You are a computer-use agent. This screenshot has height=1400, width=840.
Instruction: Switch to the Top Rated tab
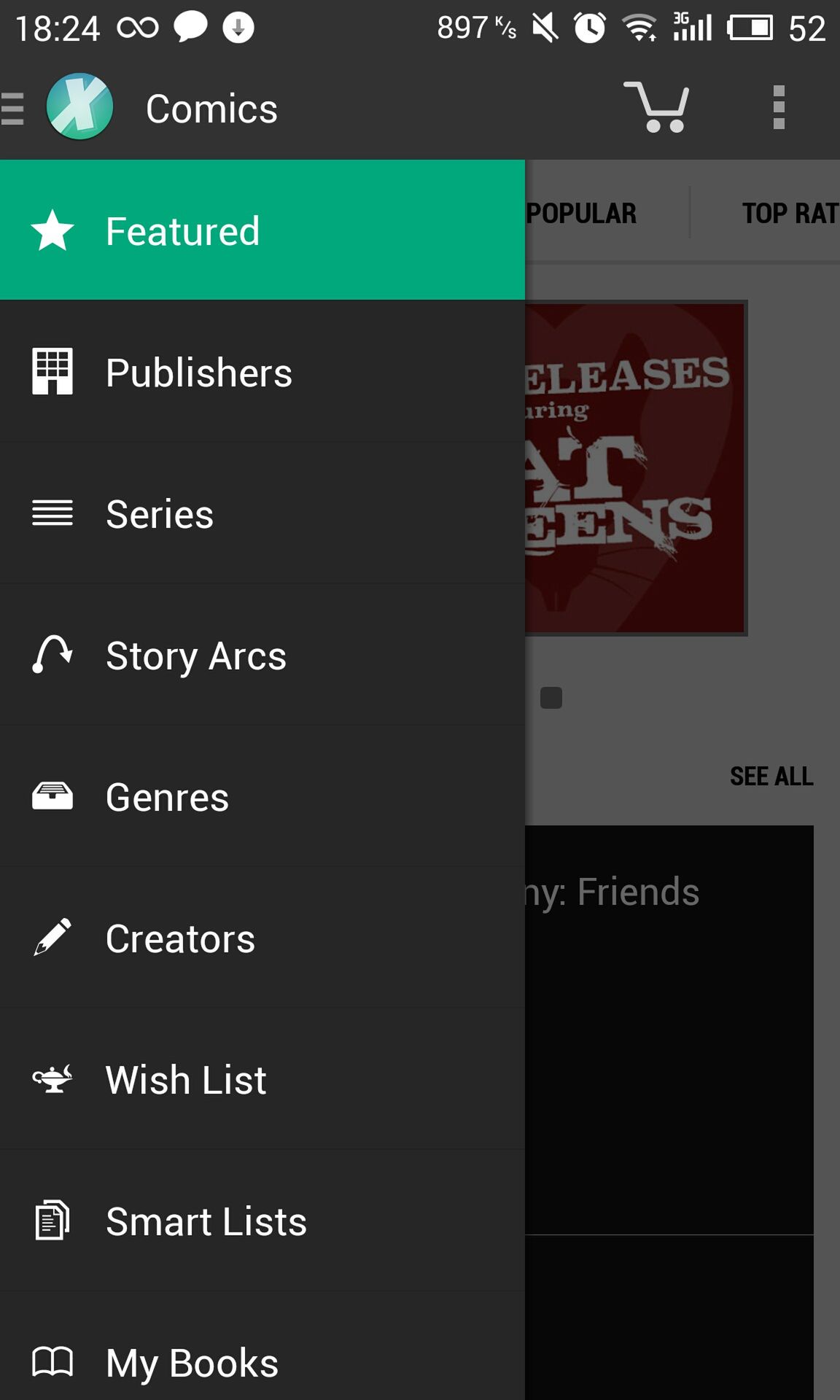click(790, 213)
